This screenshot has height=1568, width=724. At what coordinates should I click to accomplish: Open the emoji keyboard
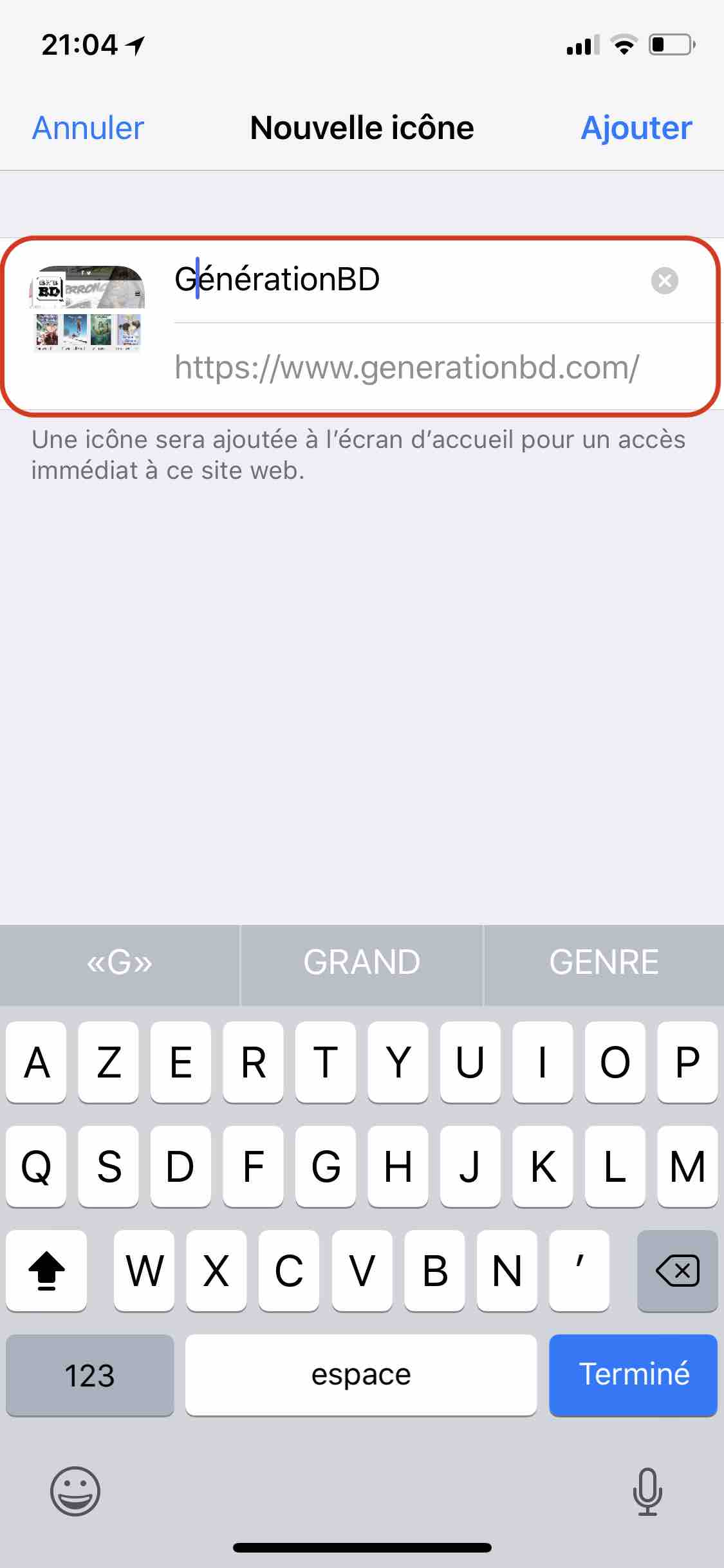[75, 1491]
